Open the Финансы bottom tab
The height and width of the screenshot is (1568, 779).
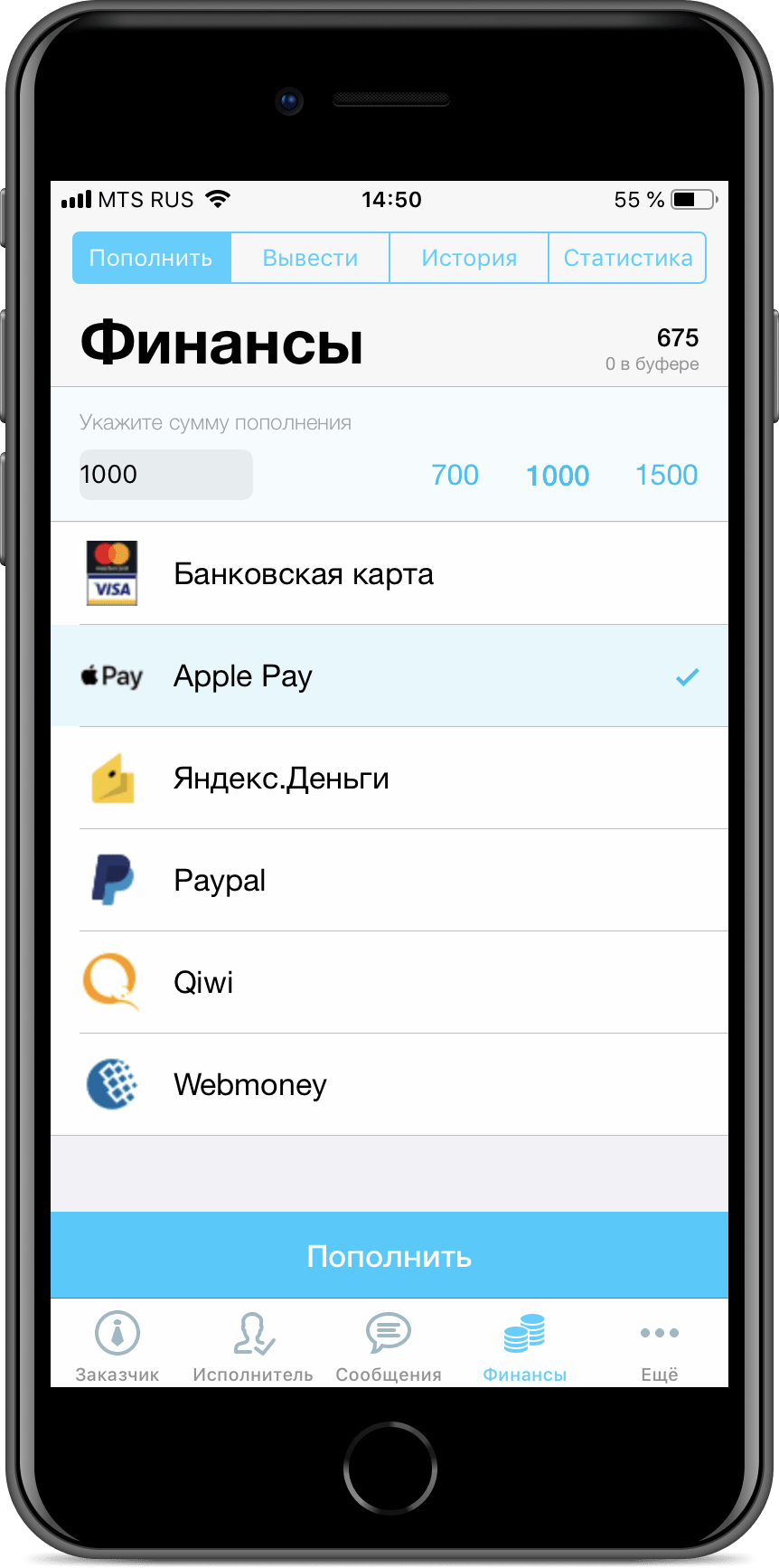pyautogui.click(x=524, y=1346)
